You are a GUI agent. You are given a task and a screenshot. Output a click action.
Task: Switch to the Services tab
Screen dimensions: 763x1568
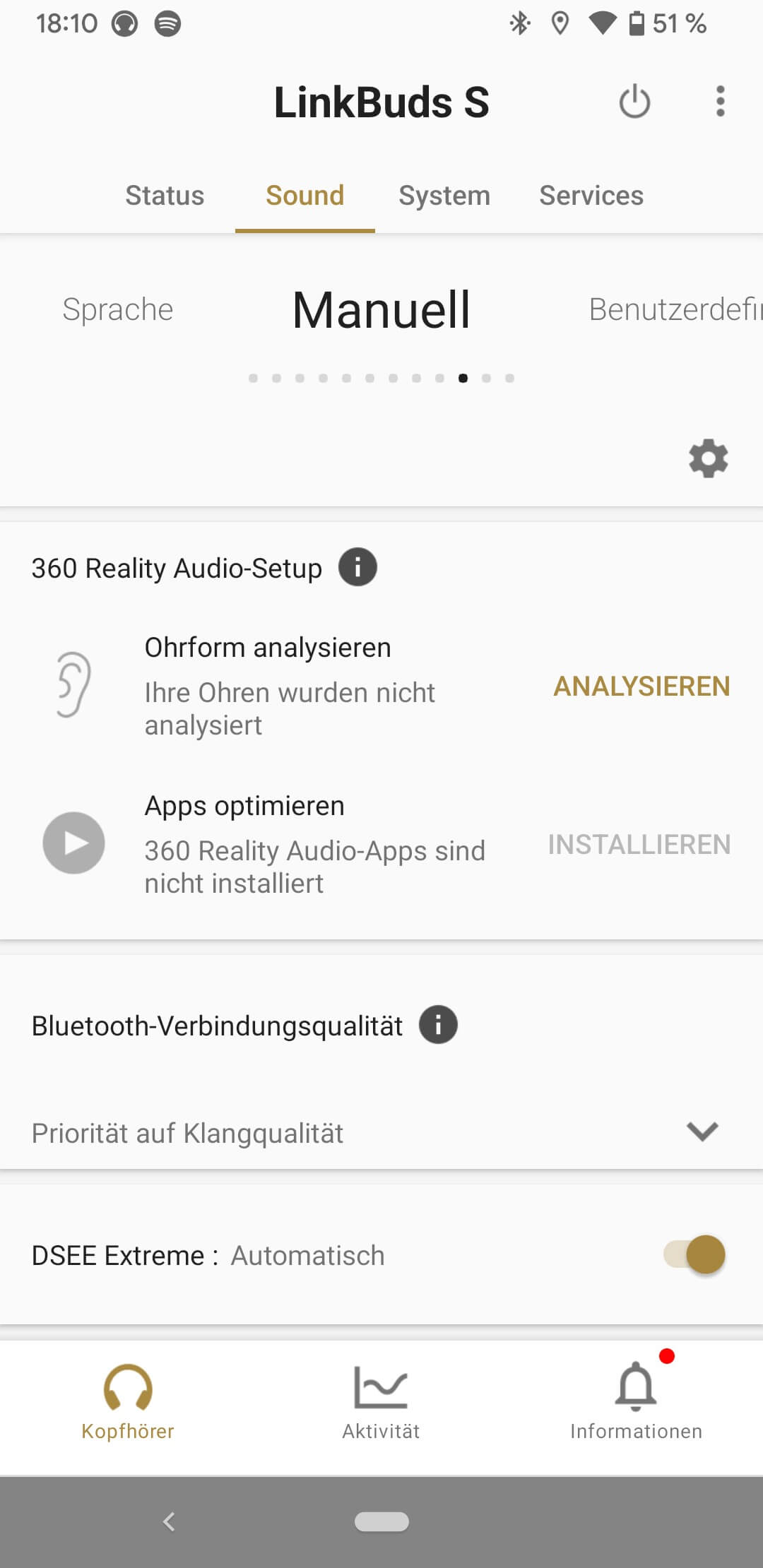591,196
